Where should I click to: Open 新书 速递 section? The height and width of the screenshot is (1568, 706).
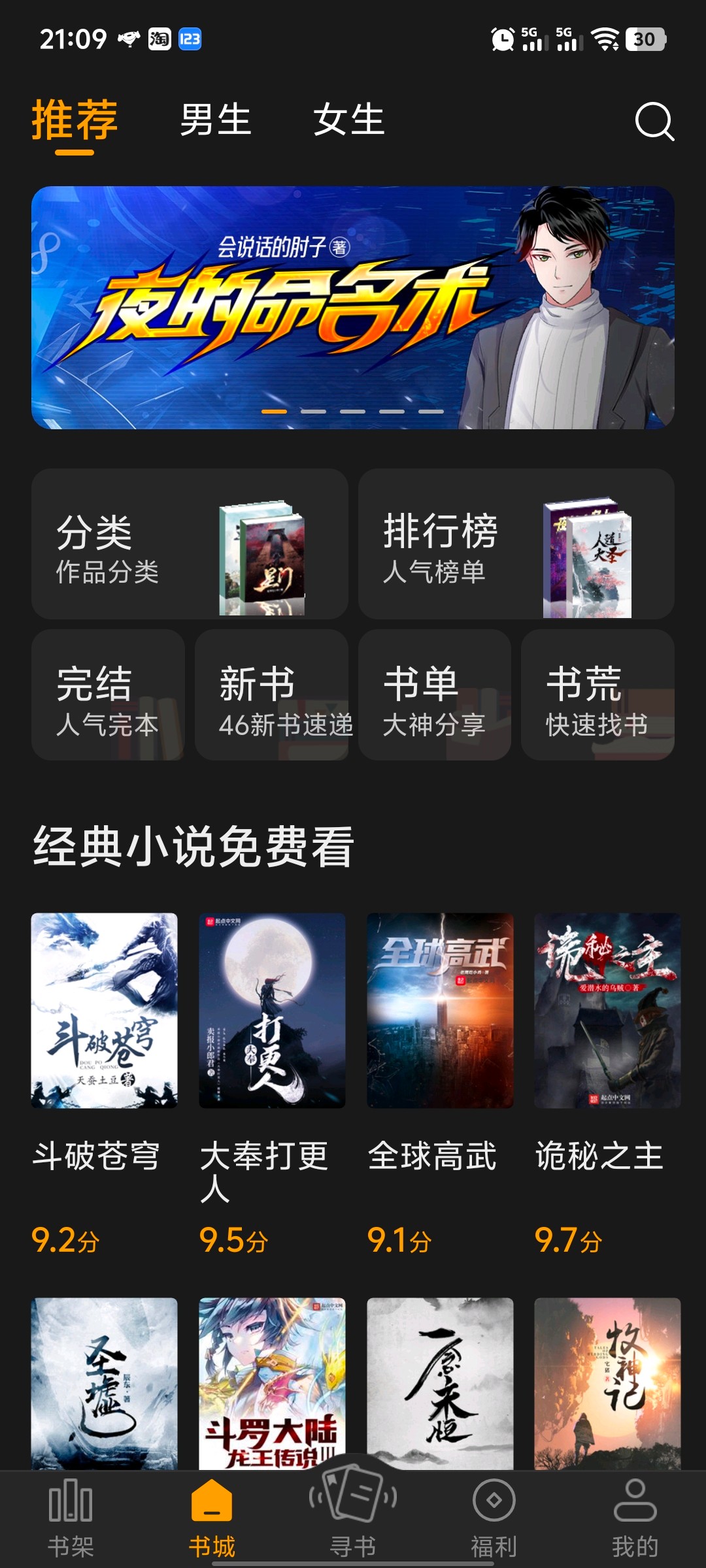tap(271, 695)
